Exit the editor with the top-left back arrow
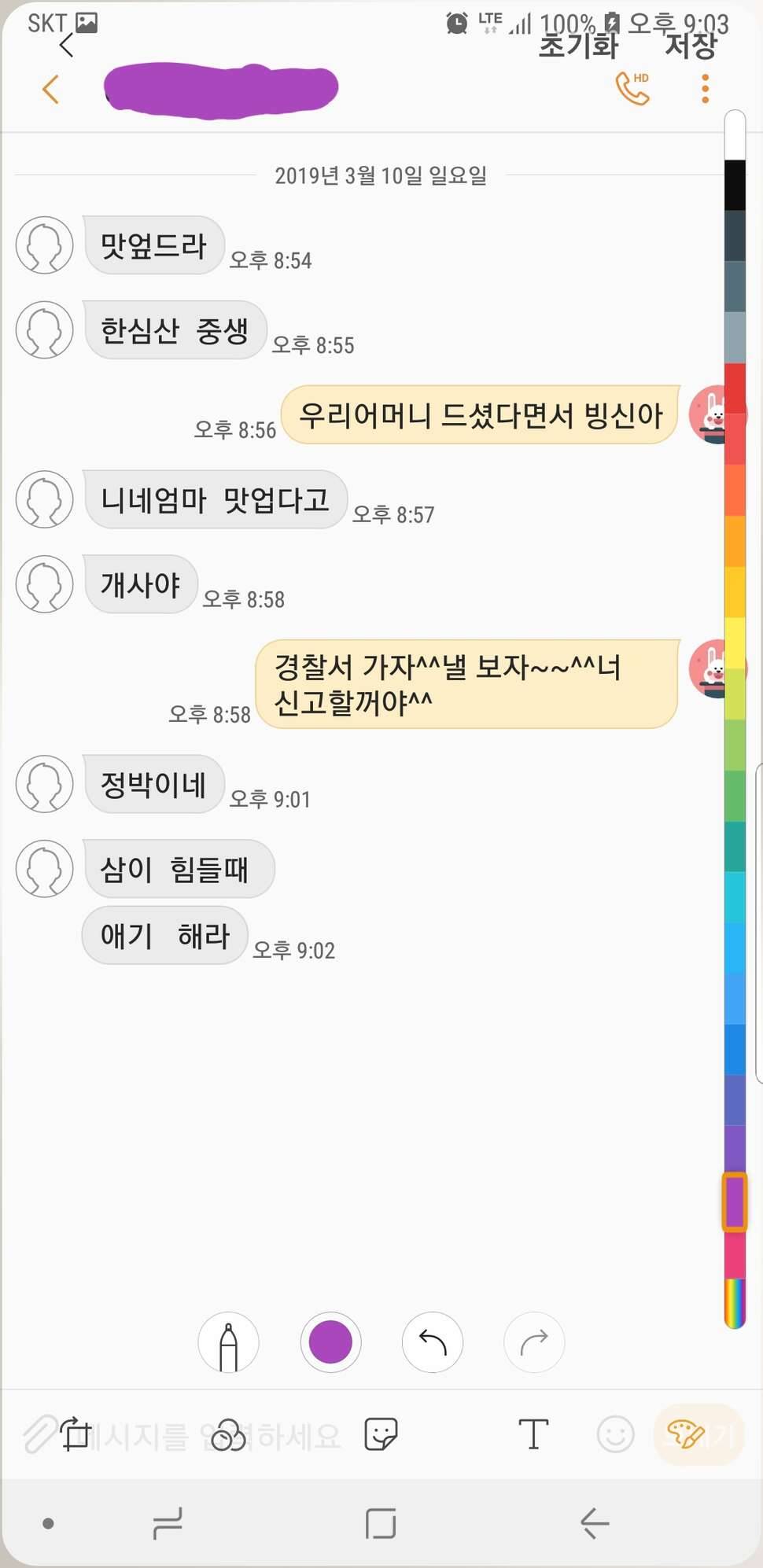 [x=66, y=46]
